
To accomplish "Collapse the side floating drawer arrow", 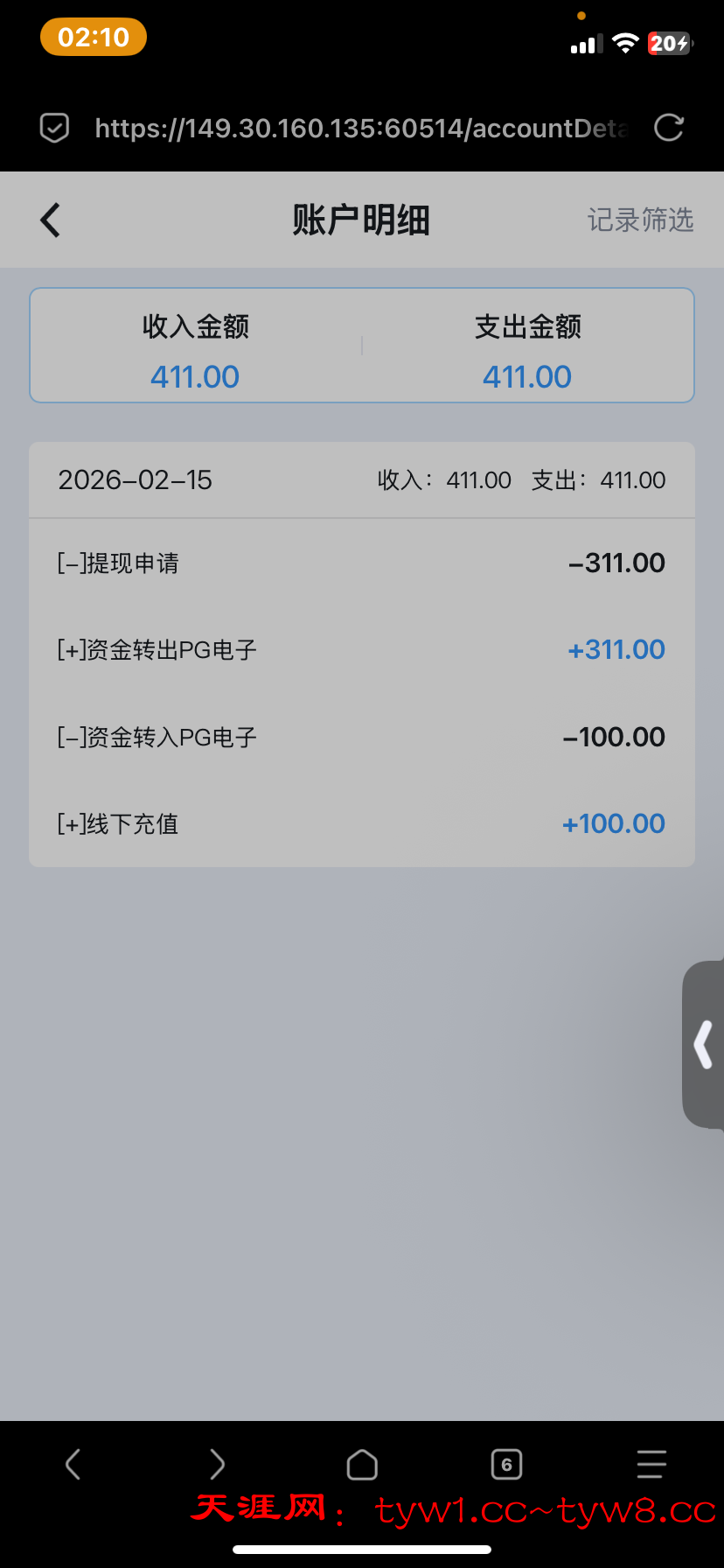I will pos(704,1044).
